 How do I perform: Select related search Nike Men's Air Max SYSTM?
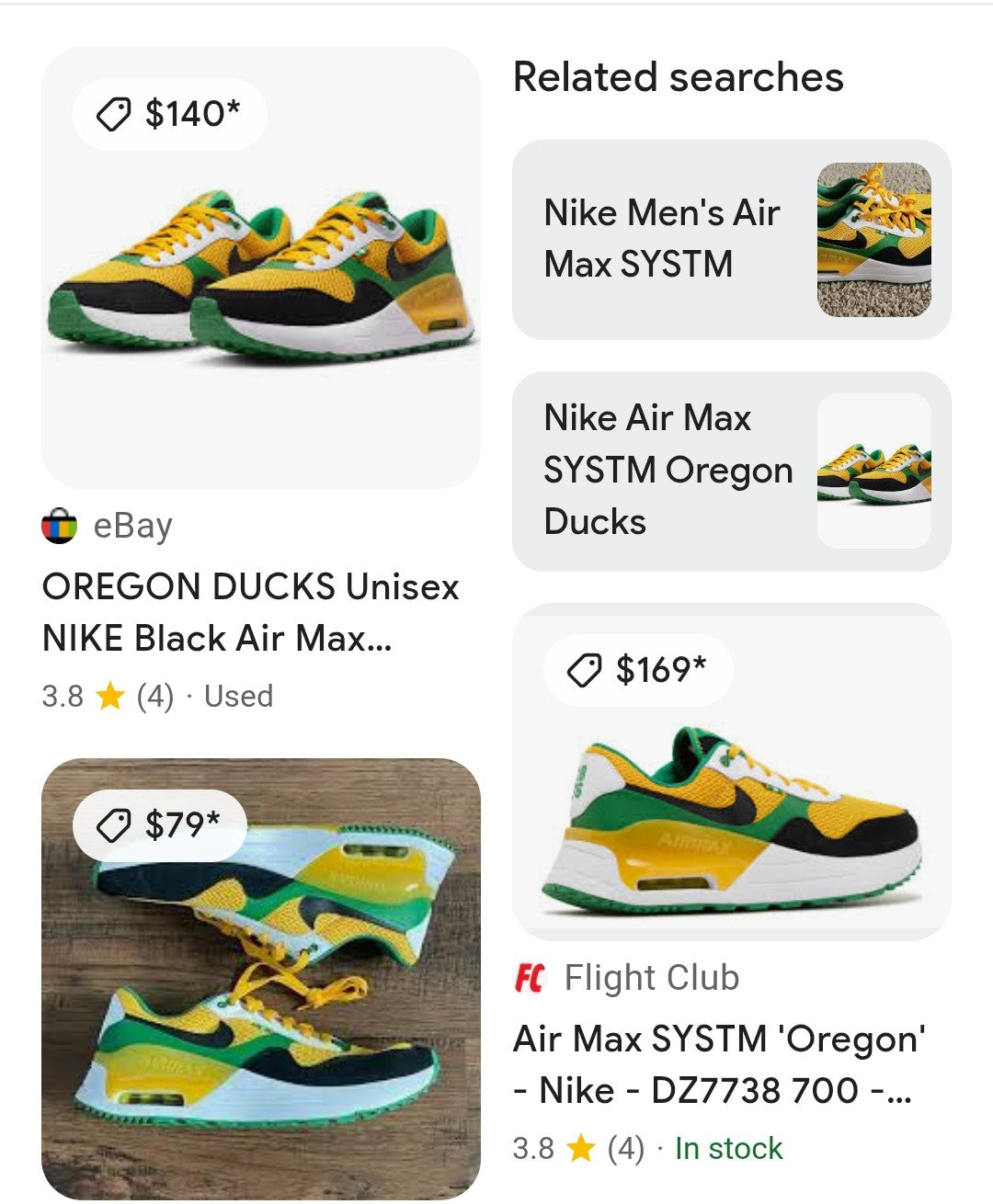click(x=731, y=240)
